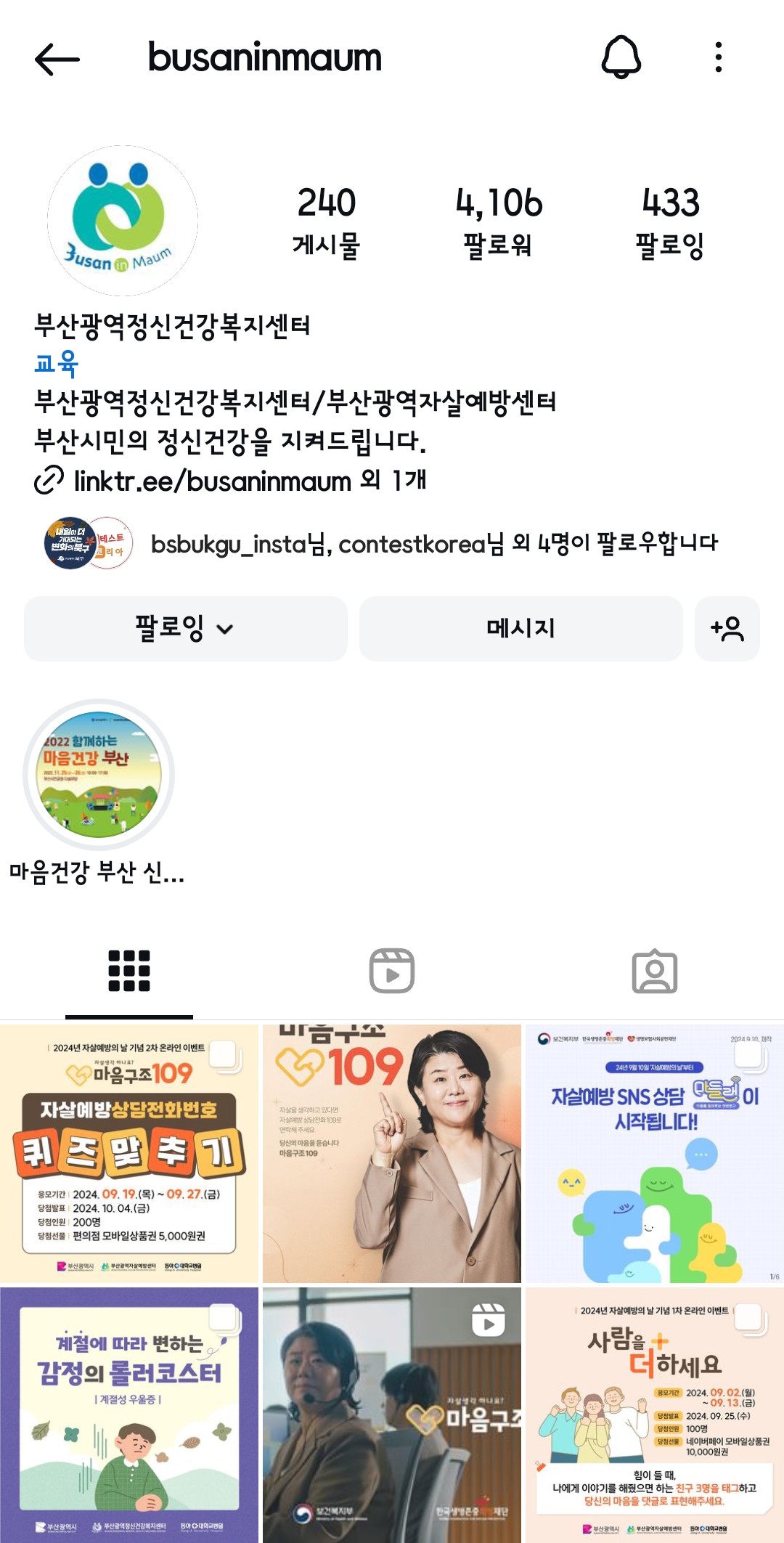Screen dimensions: 784x1543
Task: Open the linktr.ee/busaninmaum link
Action: [212, 481]
